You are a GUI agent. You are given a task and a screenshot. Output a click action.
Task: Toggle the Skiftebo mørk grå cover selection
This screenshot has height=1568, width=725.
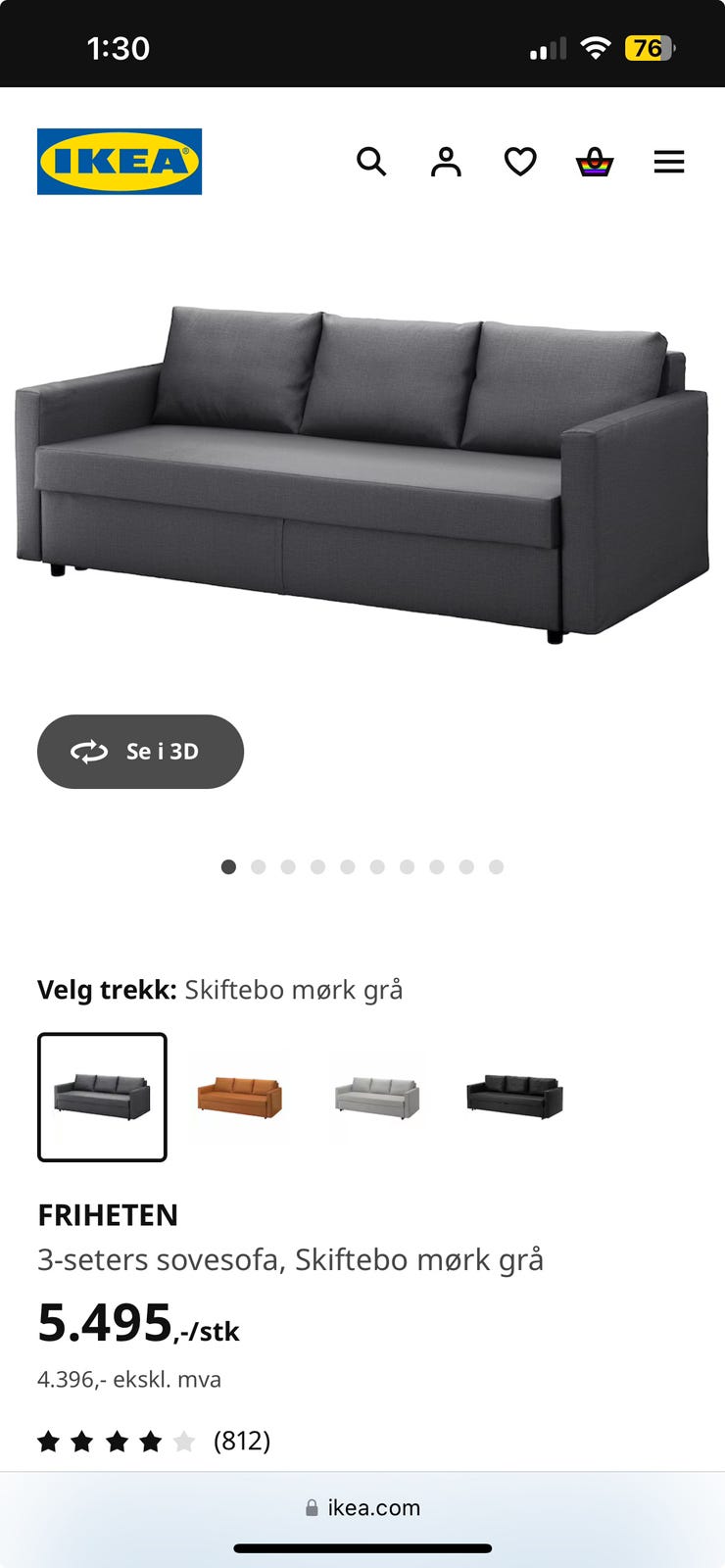point(102,1097)
